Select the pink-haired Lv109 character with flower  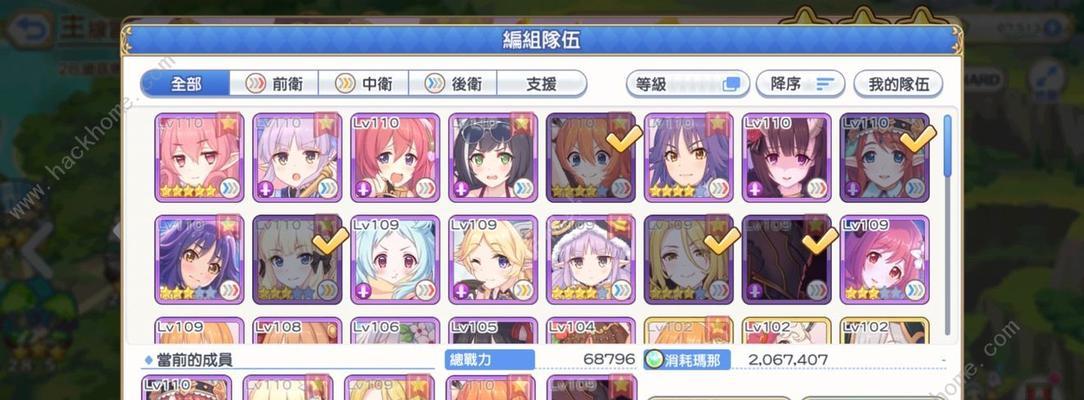(x=884, y=259)
